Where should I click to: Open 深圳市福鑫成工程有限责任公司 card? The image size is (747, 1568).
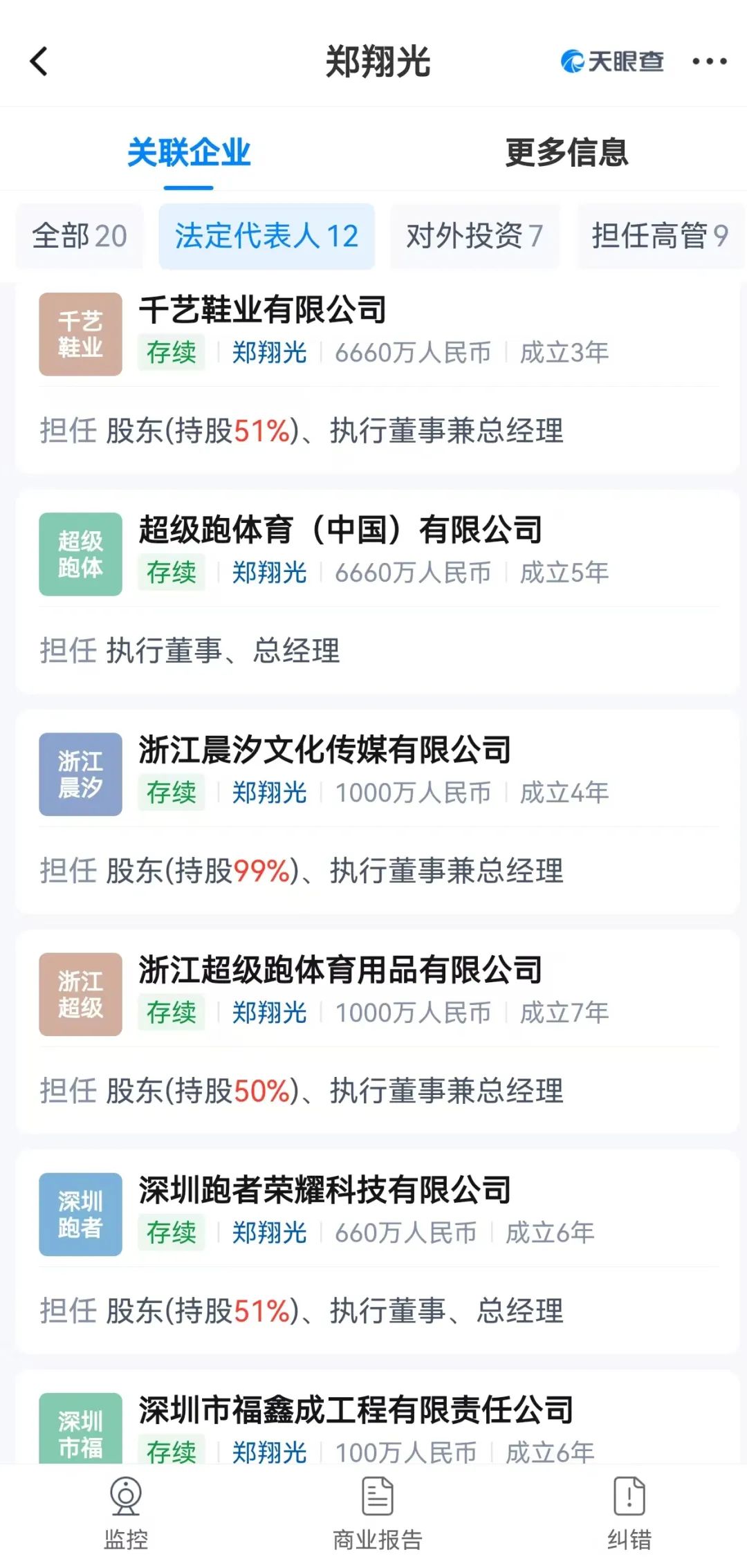coord(356,1410)
